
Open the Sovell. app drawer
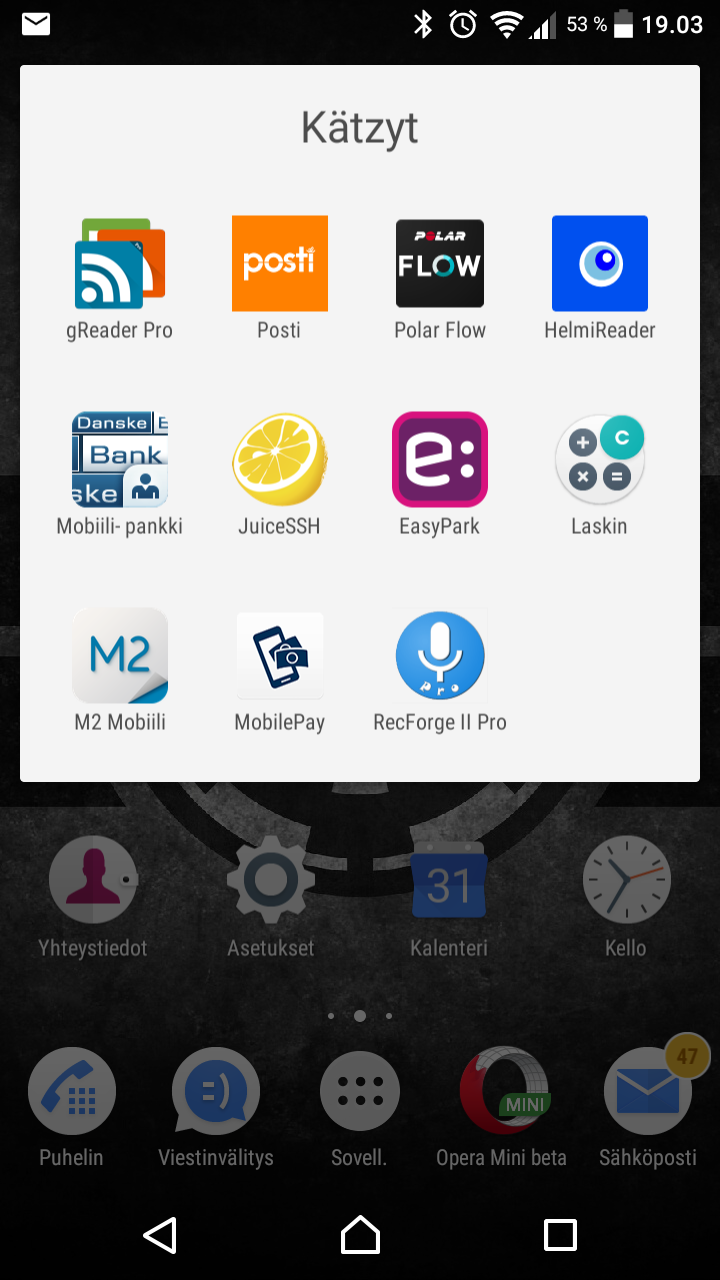[360, 1092]
